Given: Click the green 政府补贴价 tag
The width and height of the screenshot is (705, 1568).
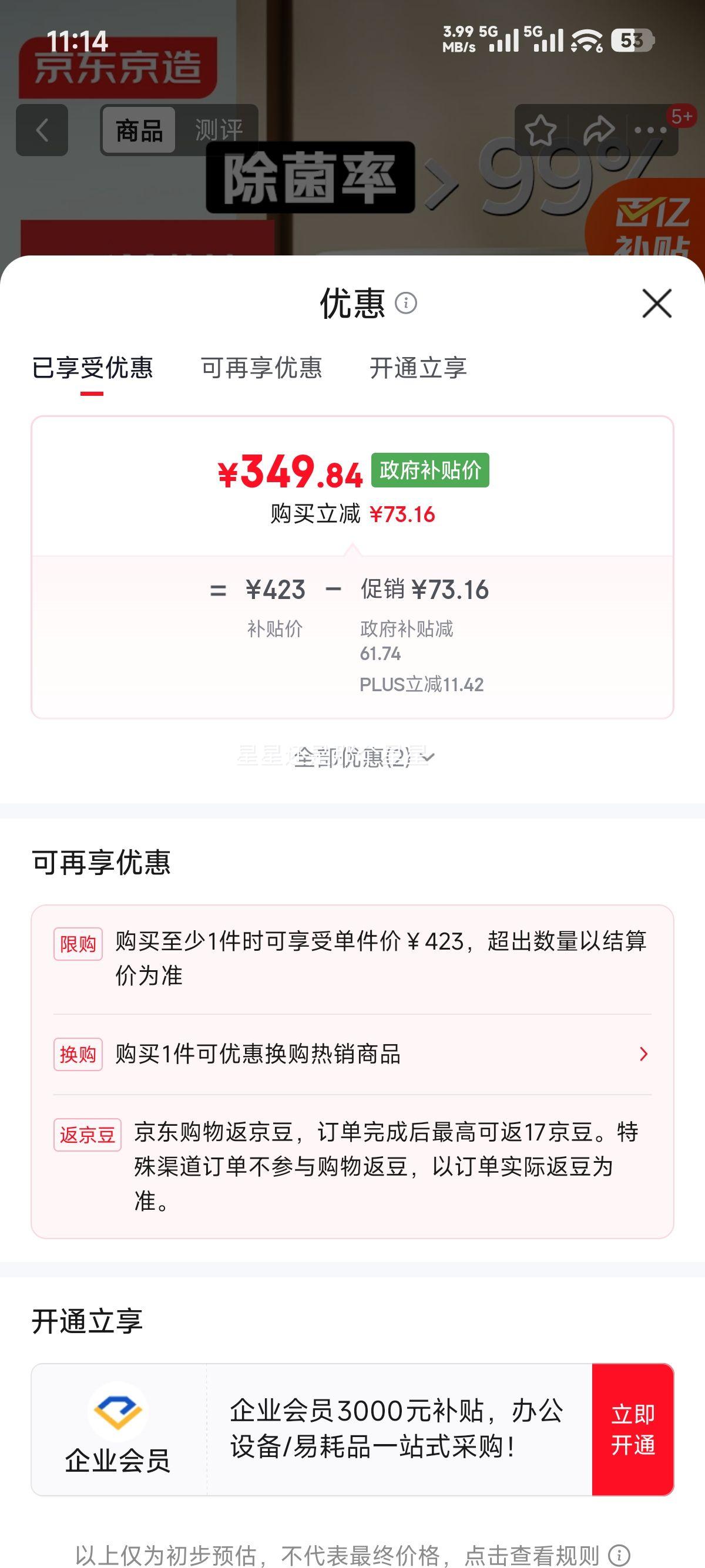Looking at the screenshot, I should coord(430,469).
